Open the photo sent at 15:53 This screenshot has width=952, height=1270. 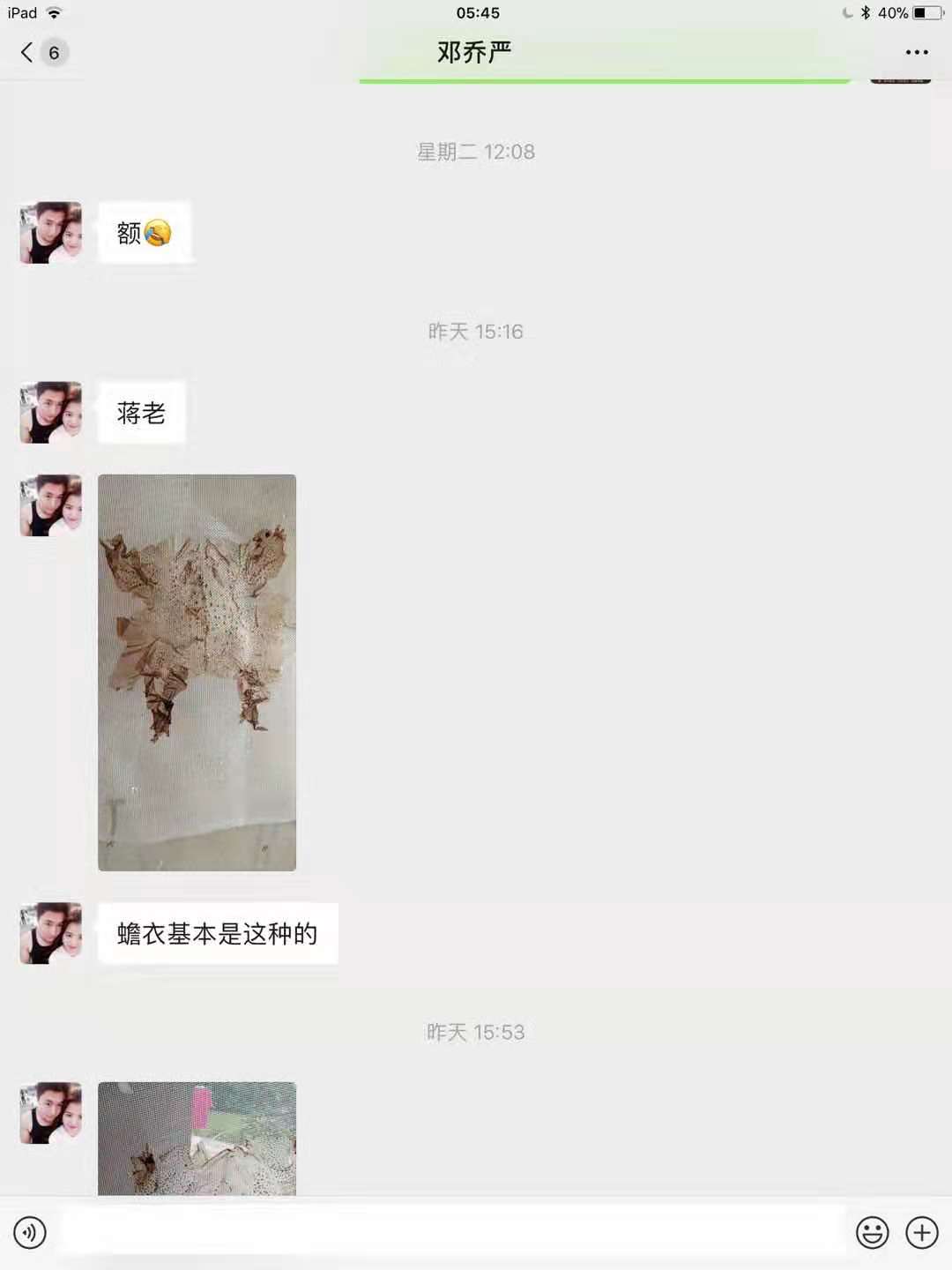pyautogui.click(x=197, y=1138)
